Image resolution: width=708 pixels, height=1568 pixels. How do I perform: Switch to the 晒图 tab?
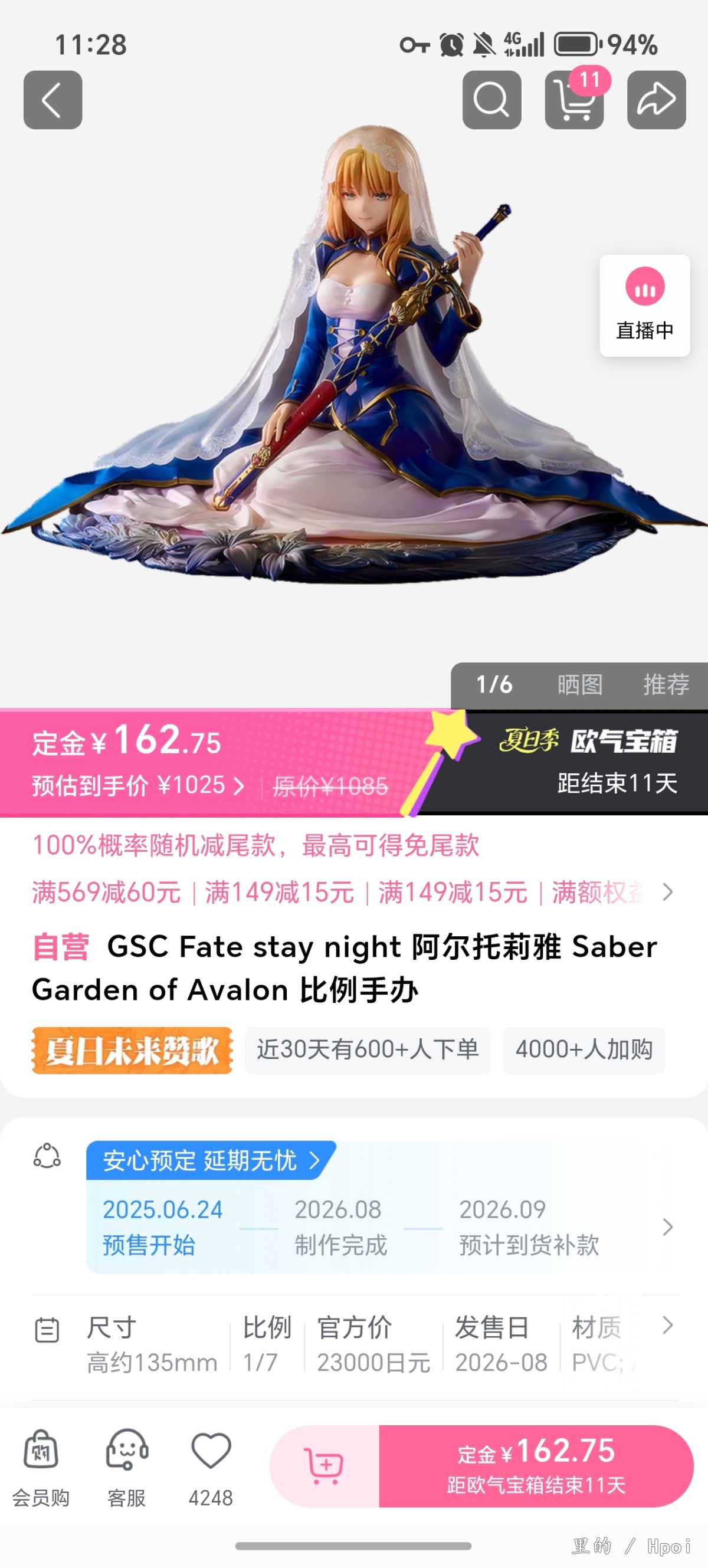(579, 685)
